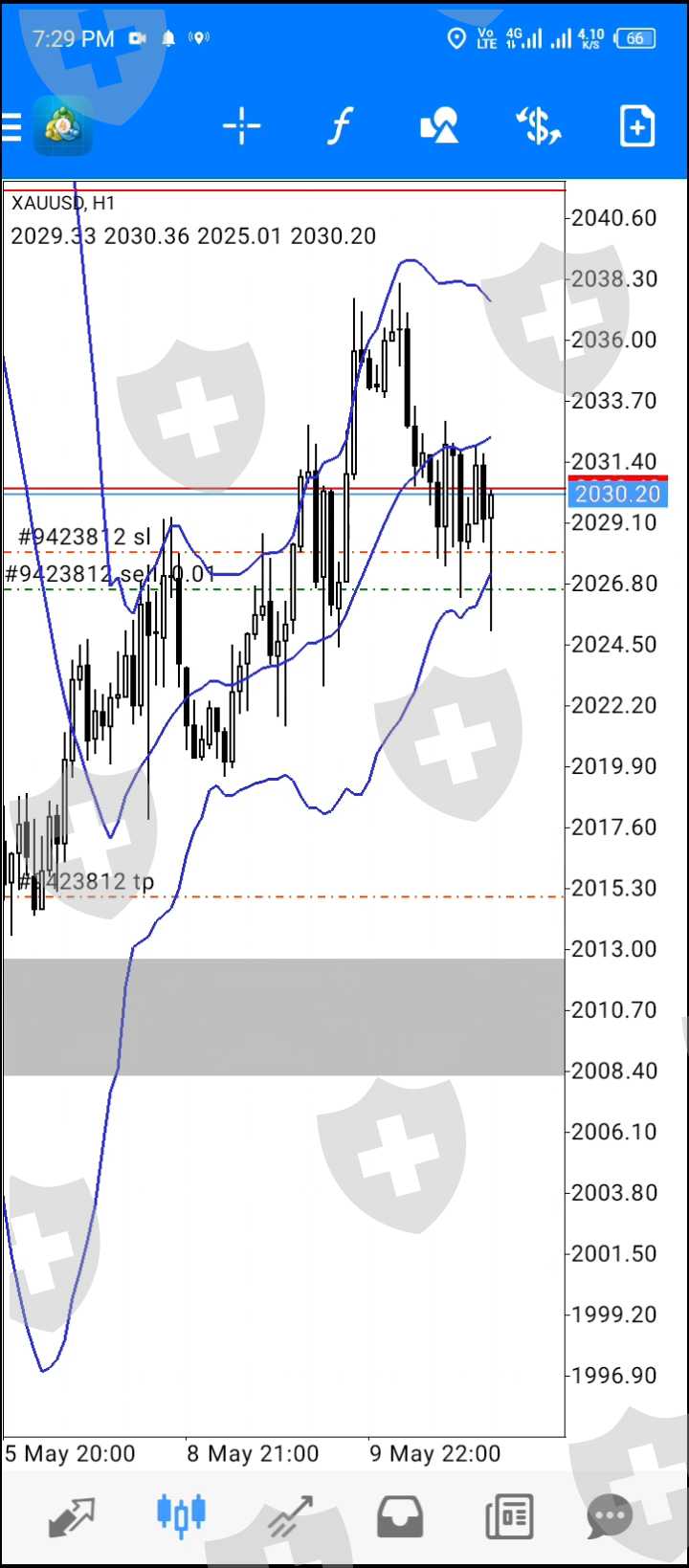Go to the Trade tab
This screenshot has width=689, height=1568.
(x=291, y=1515)
